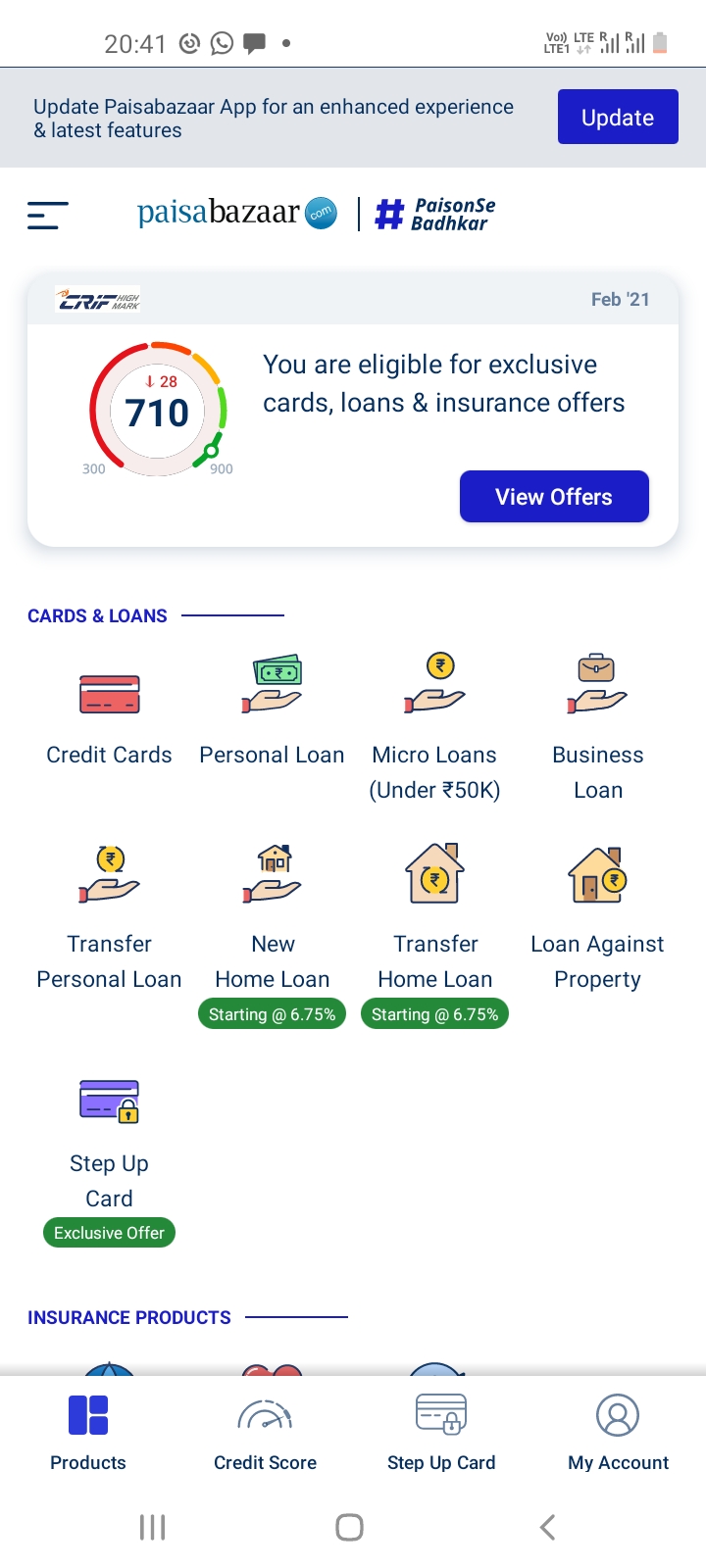The width and height of the screenshot is (706, 1568).
Task: Go to Step Up Card tab in bottom navigation
Action: click(441, 1433)
